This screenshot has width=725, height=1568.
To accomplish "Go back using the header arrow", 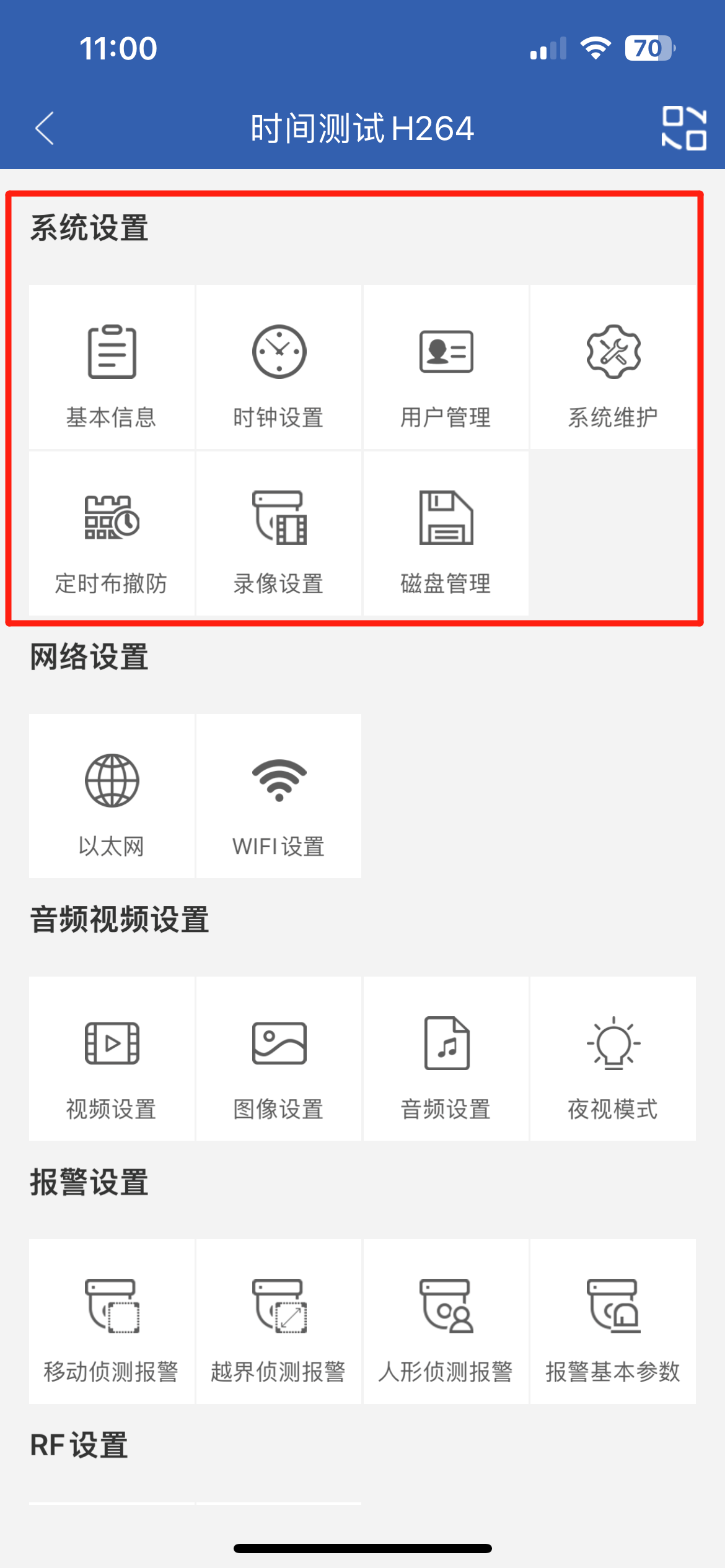I will (45, 128).
